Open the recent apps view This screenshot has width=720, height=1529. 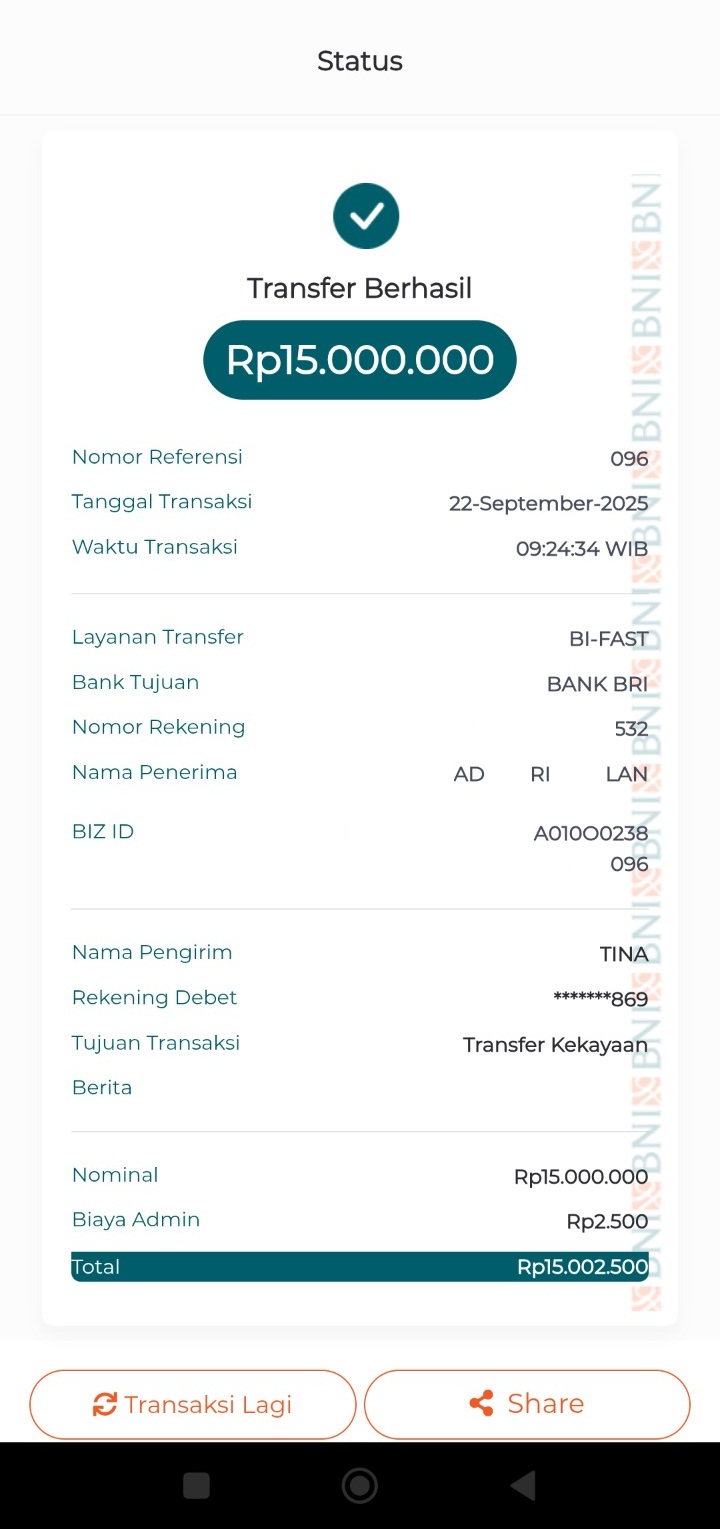pyautogui.click(x=196, y=1486)
